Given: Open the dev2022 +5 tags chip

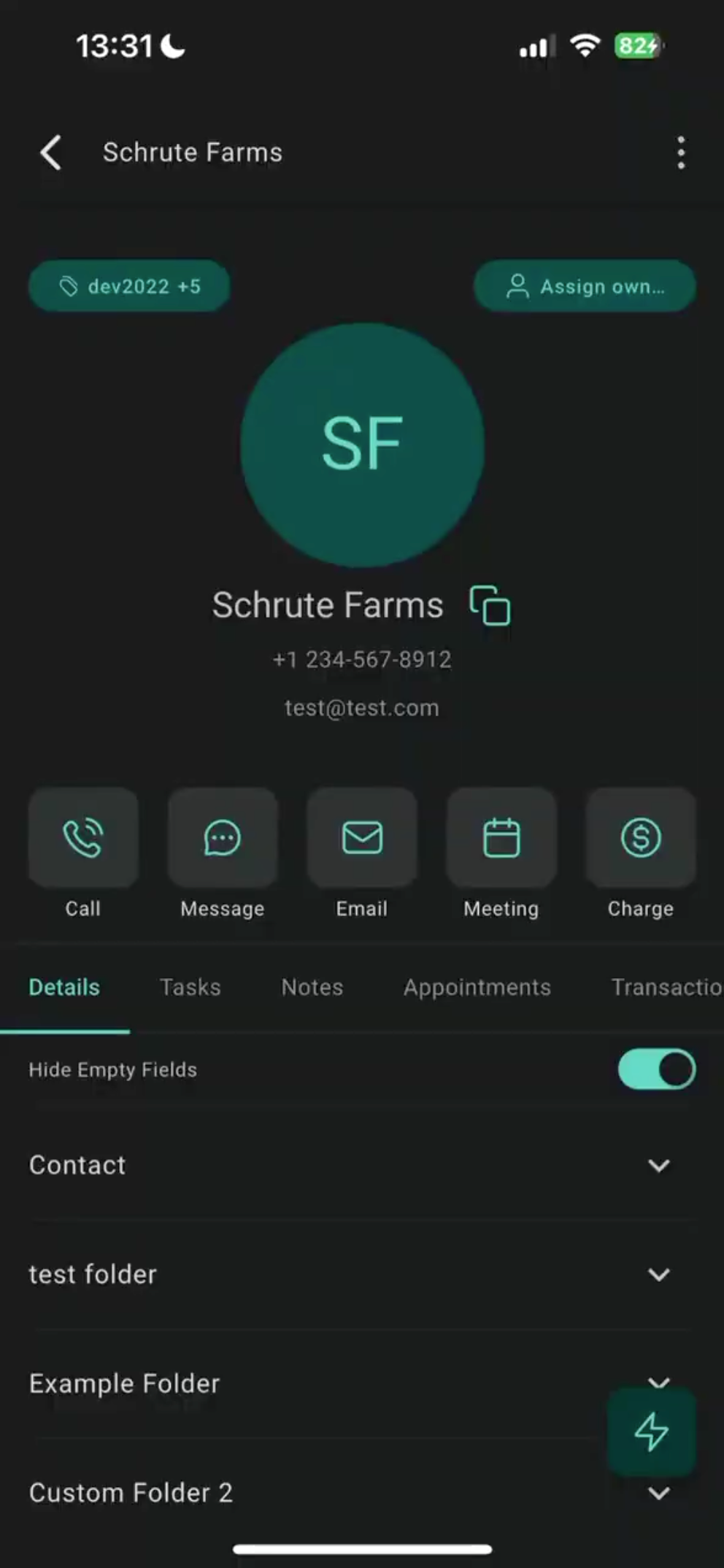Looking at the screenshot, I should [129, 286].
